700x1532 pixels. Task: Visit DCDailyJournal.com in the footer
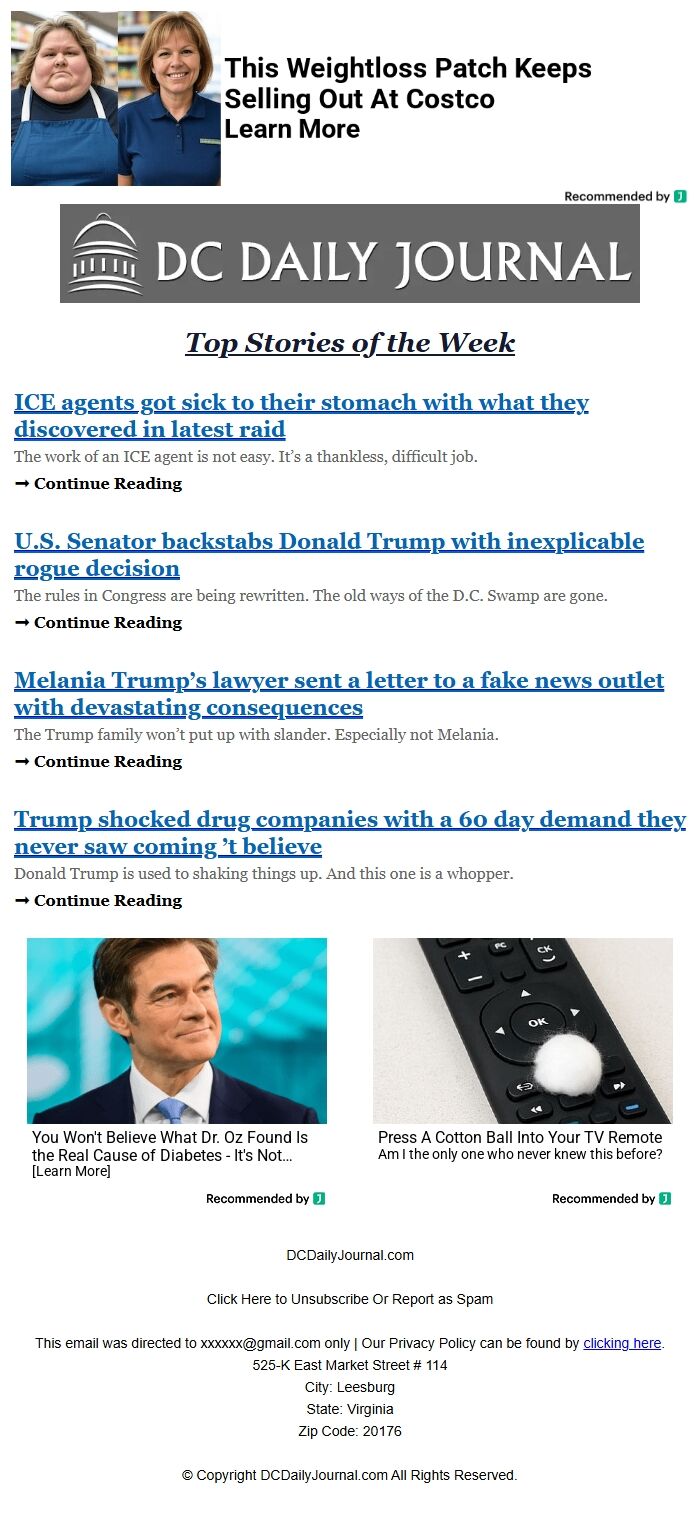[x=350, y=1255]
